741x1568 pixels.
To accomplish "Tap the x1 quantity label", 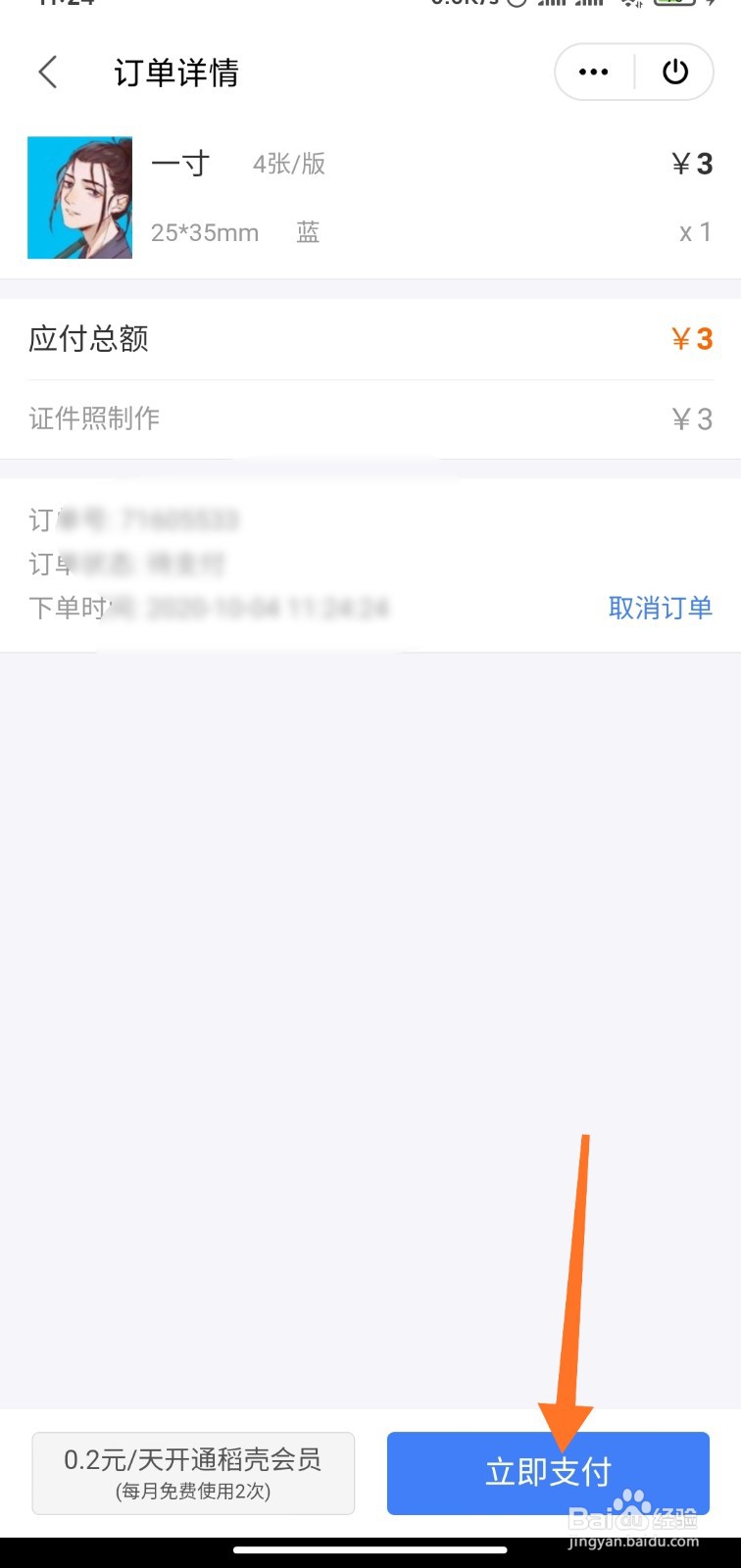I will click(695, 232).
